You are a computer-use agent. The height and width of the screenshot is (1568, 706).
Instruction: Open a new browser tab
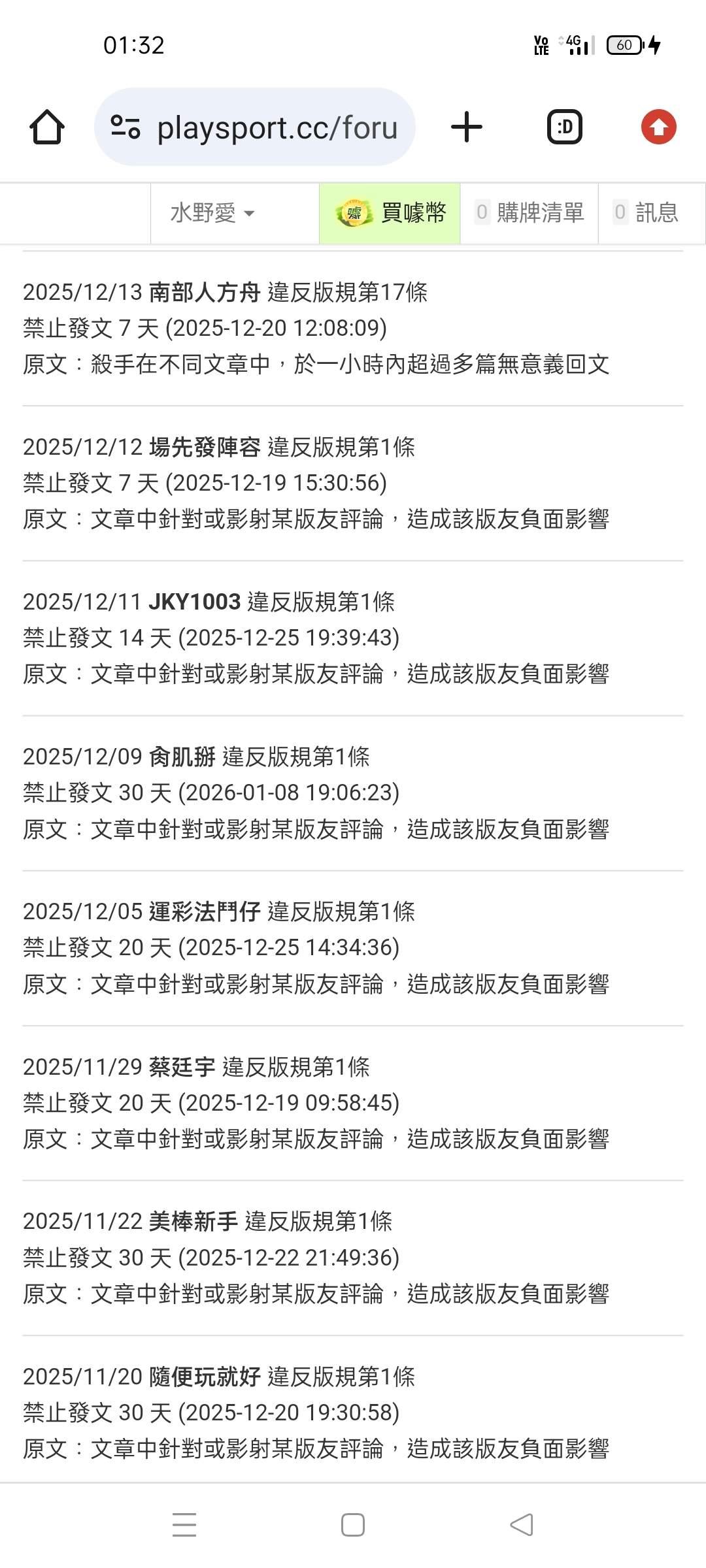[x=467, y=127]
